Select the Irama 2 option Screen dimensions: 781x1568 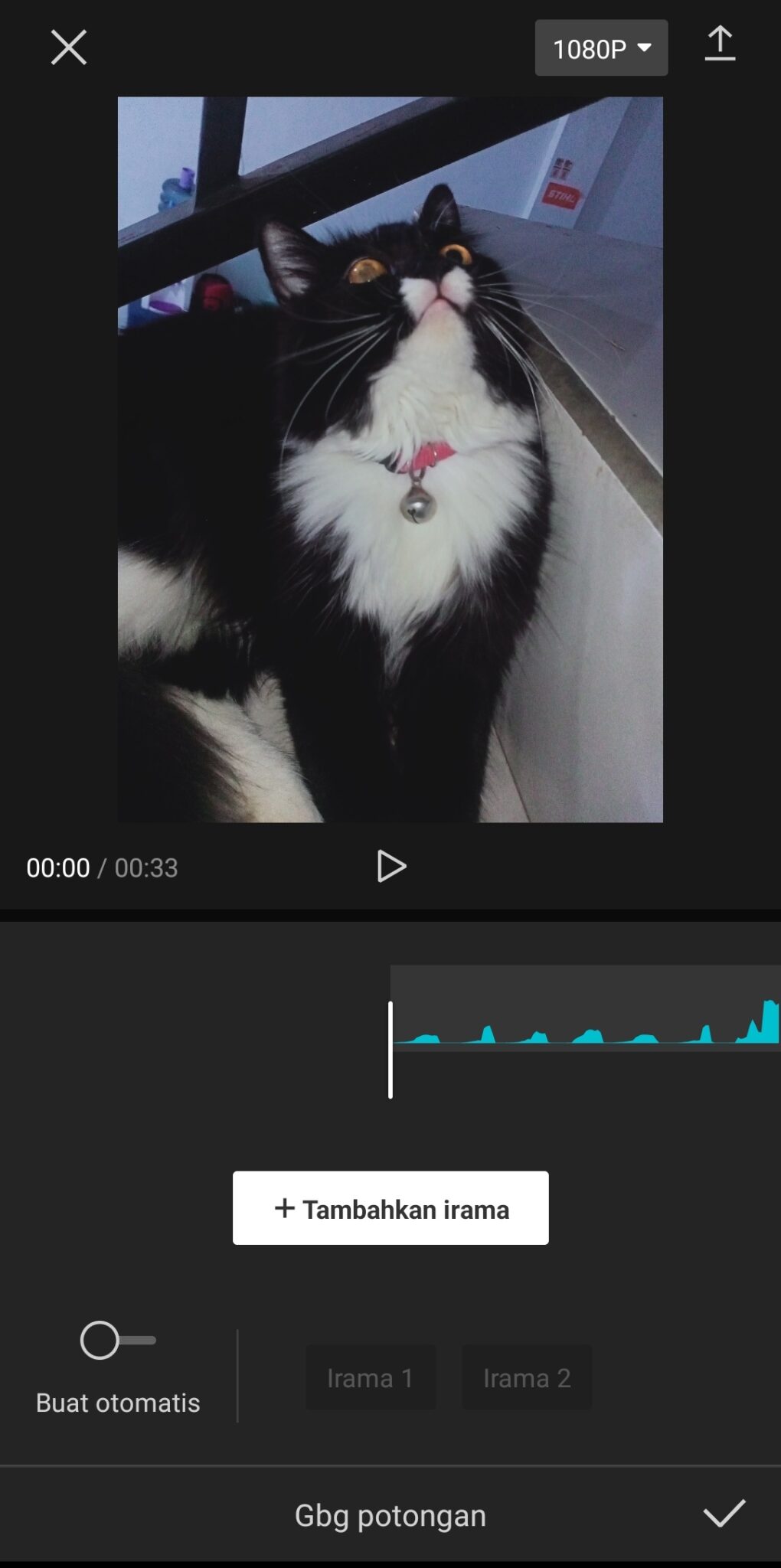(x=527, y=1377)
